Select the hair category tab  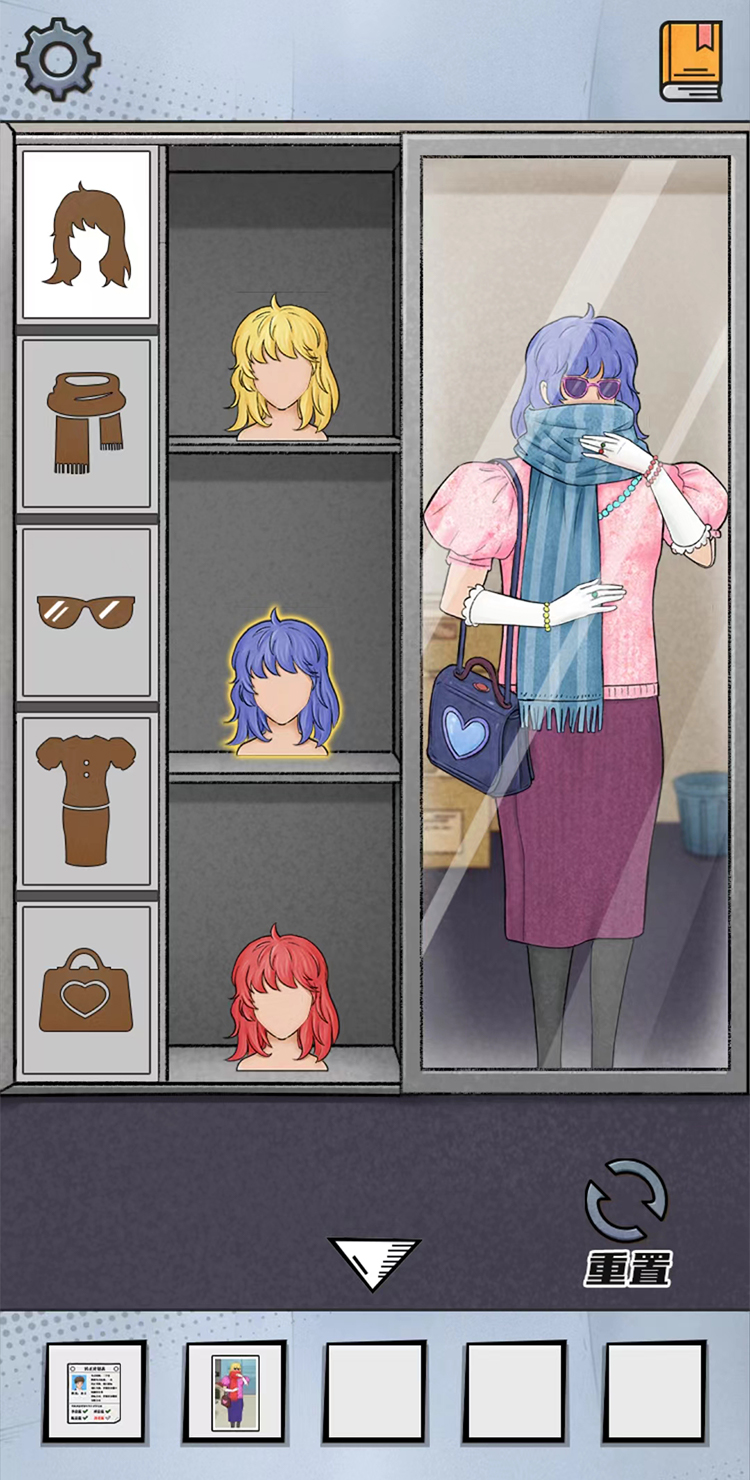pyautogui.click(x=86, y=235)
